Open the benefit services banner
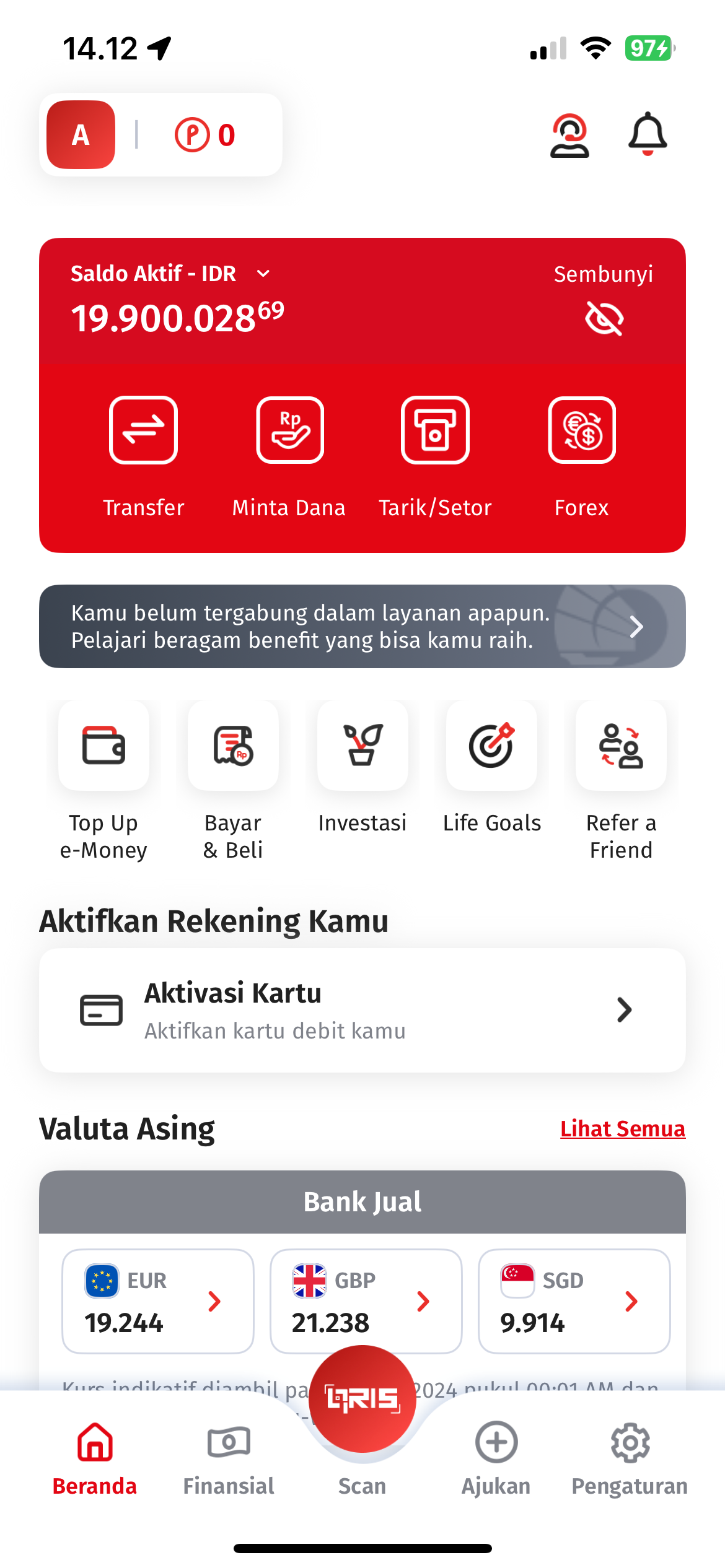This screenshot has height=1568, width=725. click(362, 626)
